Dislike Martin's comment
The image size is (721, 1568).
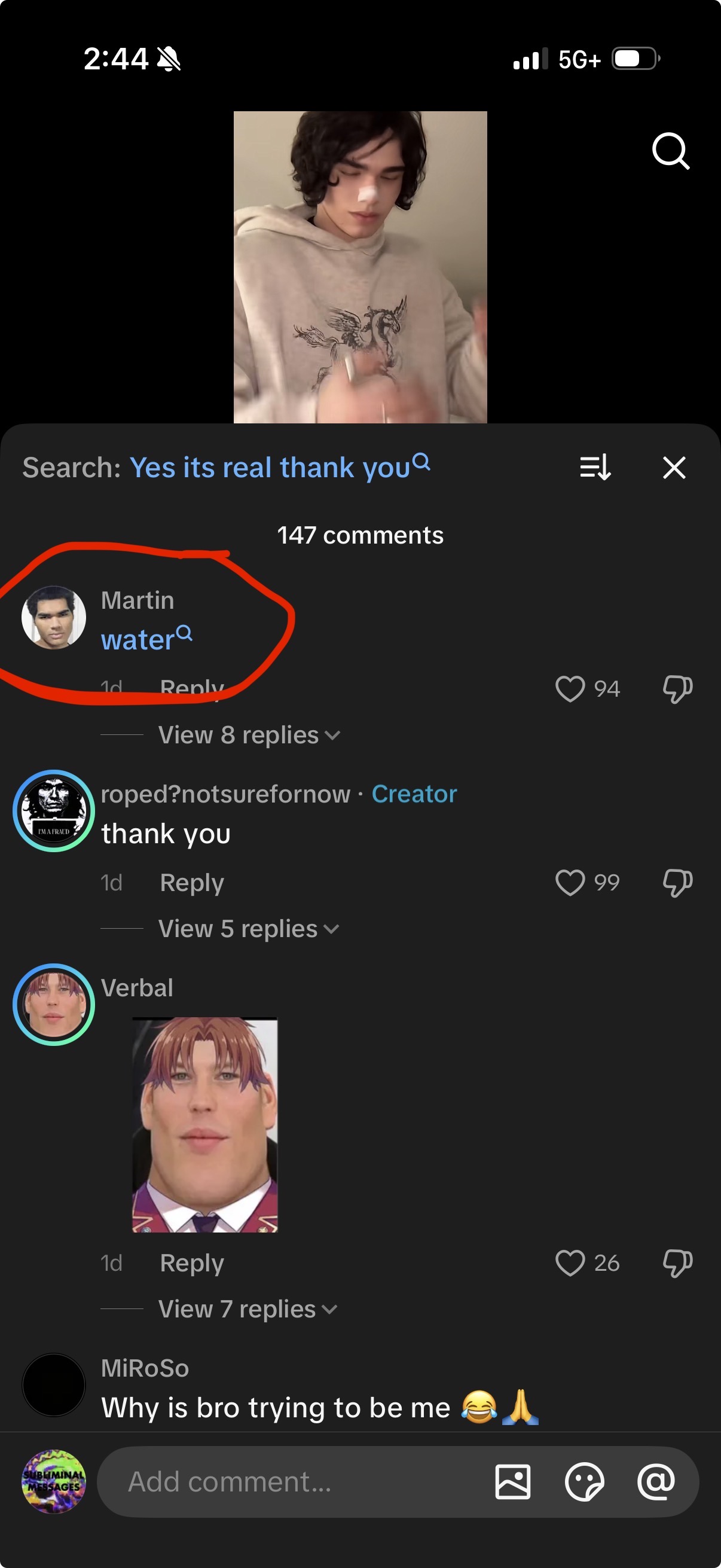pyautogui.click(x=677, y=689)
